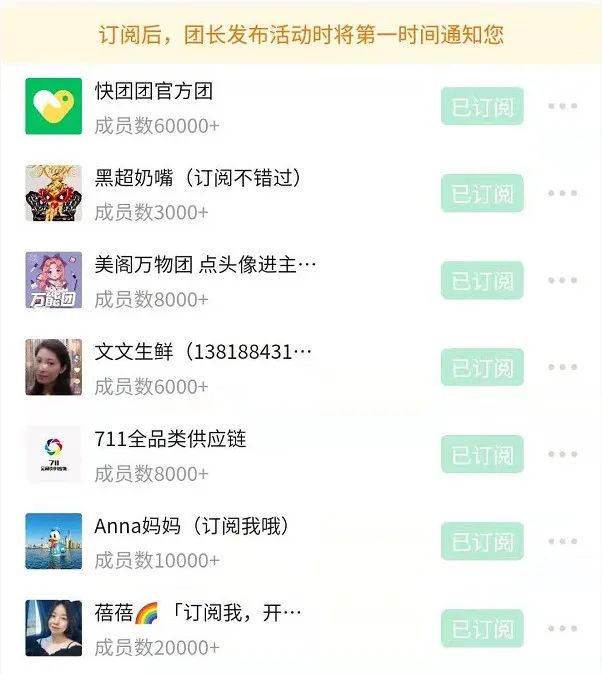The width and height of the screenshot is (602, 674).
Task: Show more options for 美阁万物团
Action: (562, 280)
